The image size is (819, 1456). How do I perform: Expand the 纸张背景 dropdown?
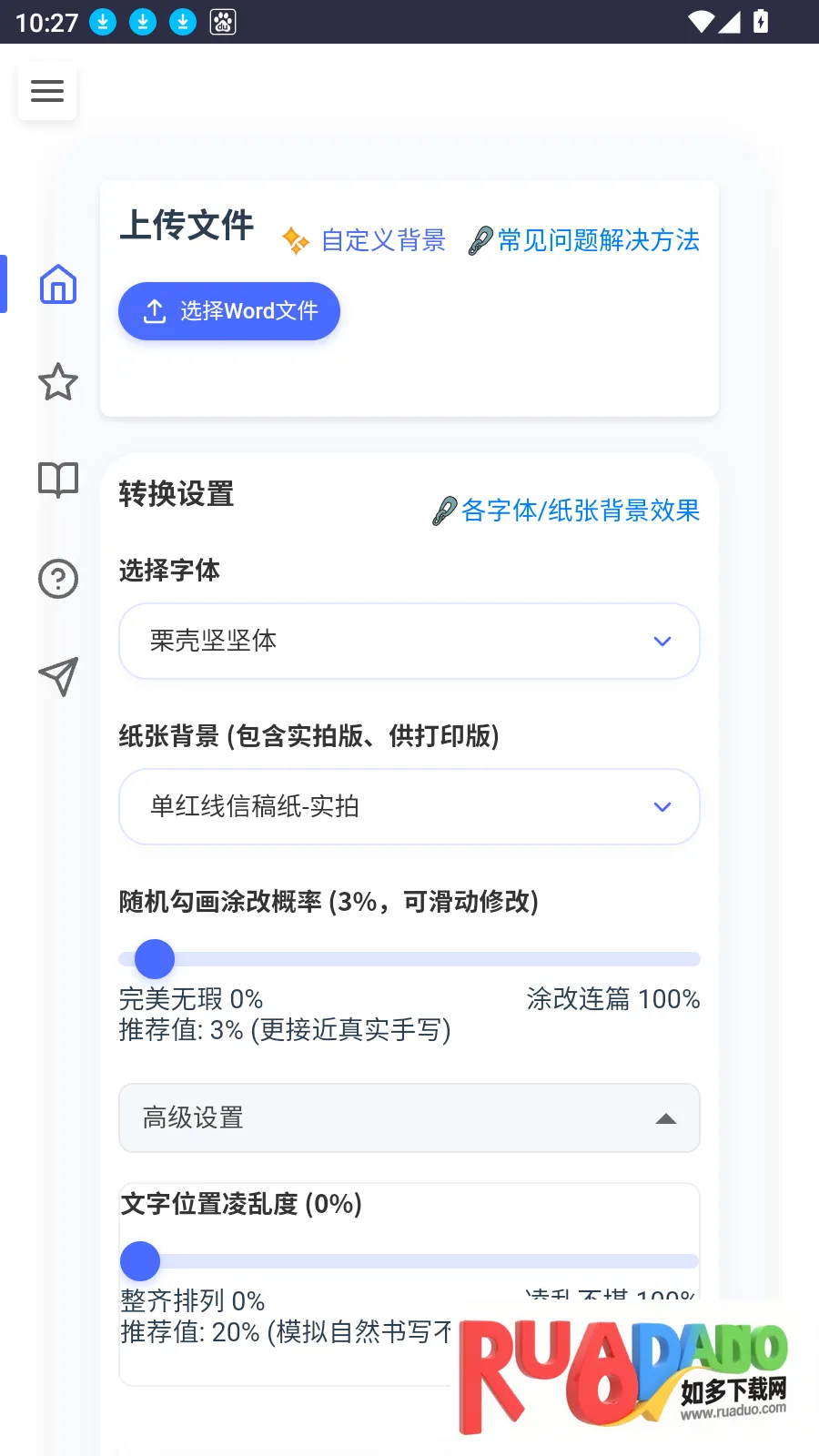[409, 806]
